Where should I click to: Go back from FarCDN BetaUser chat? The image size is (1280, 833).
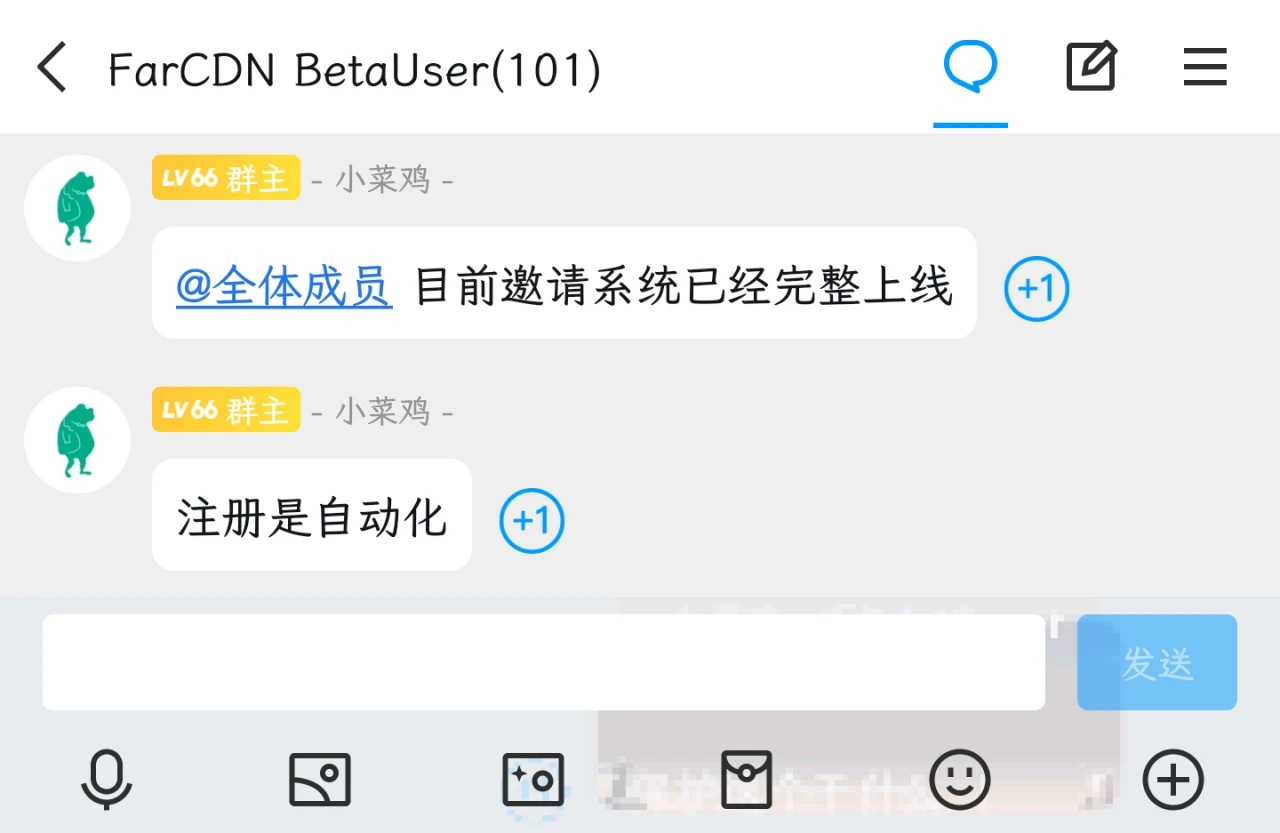(x=52, y=68)
